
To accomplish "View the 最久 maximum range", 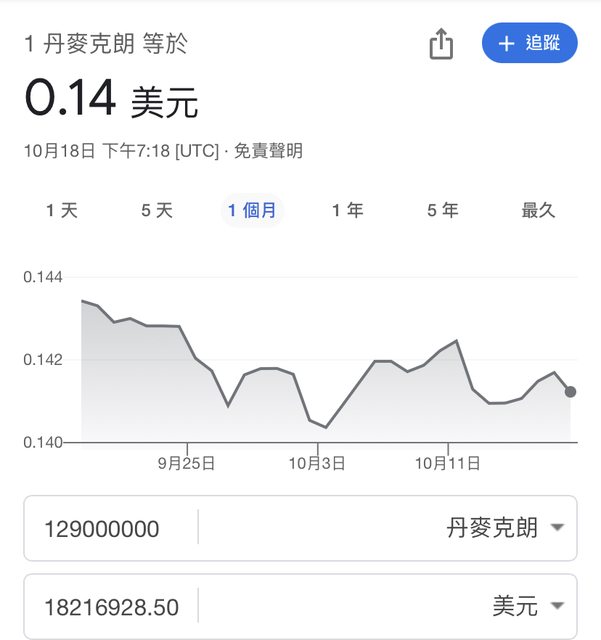I will click(x=538, y=211).
